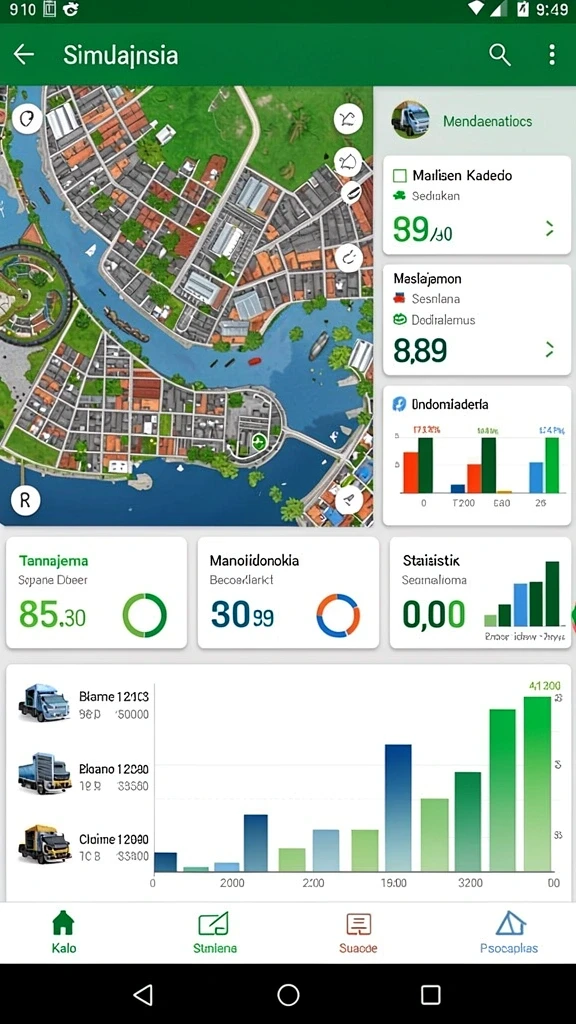The height and width of the screenshot is (1024, 576).
Task: Open the Marlisen Kadedo card
Action: tap(477, 205)
